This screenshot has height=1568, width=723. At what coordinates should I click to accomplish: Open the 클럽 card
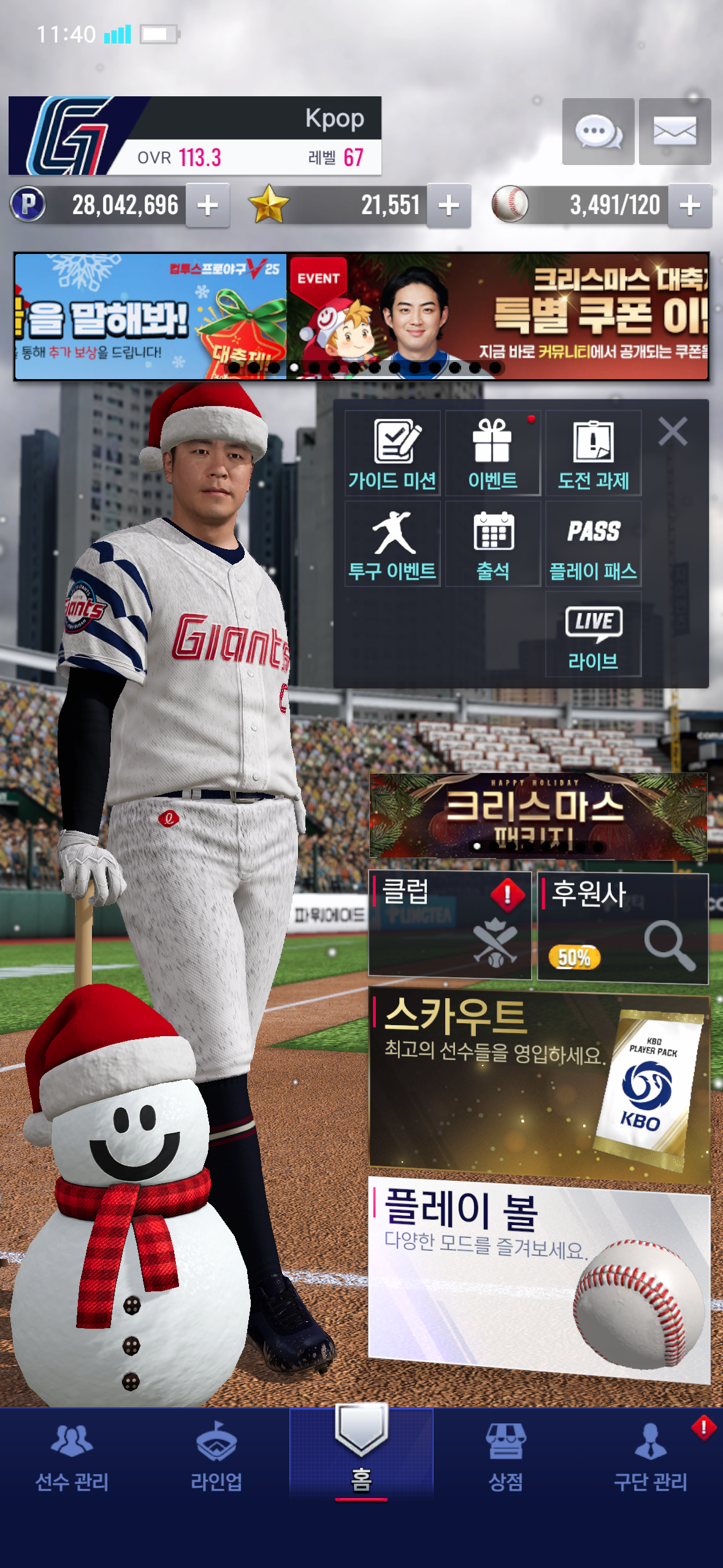(449, 925)
